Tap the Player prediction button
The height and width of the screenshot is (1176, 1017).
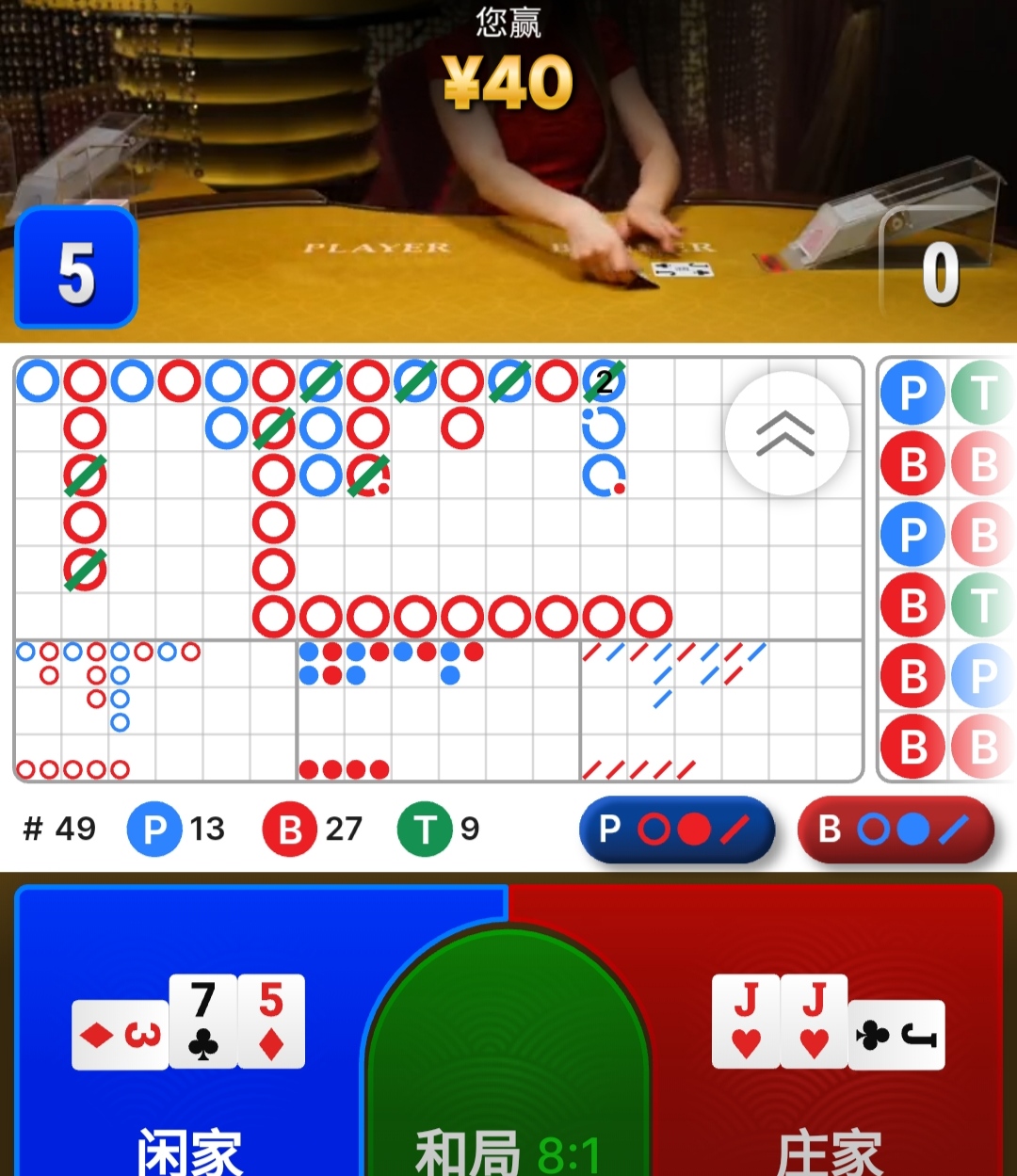[676, 830]
